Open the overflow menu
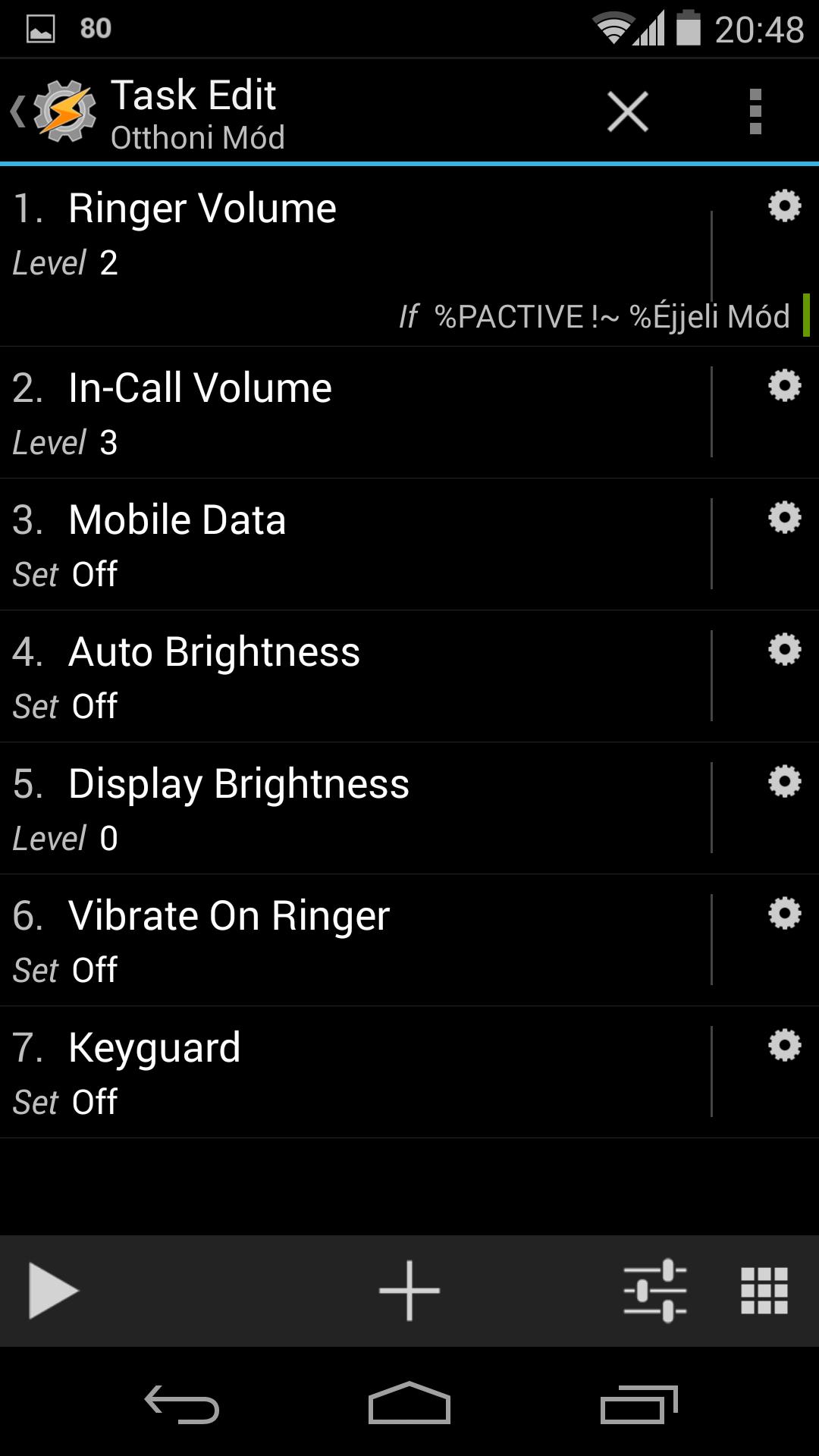 coord(755,112)
